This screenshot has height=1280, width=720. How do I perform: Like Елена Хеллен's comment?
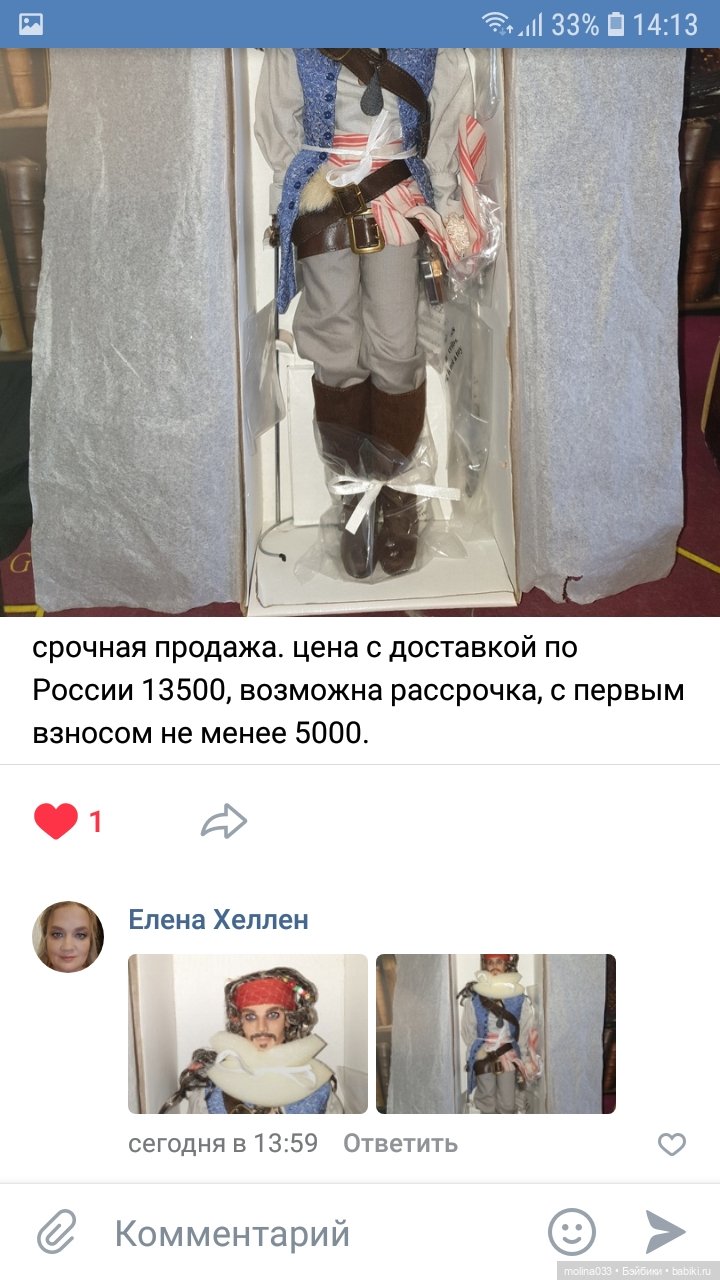(672, 1144)
